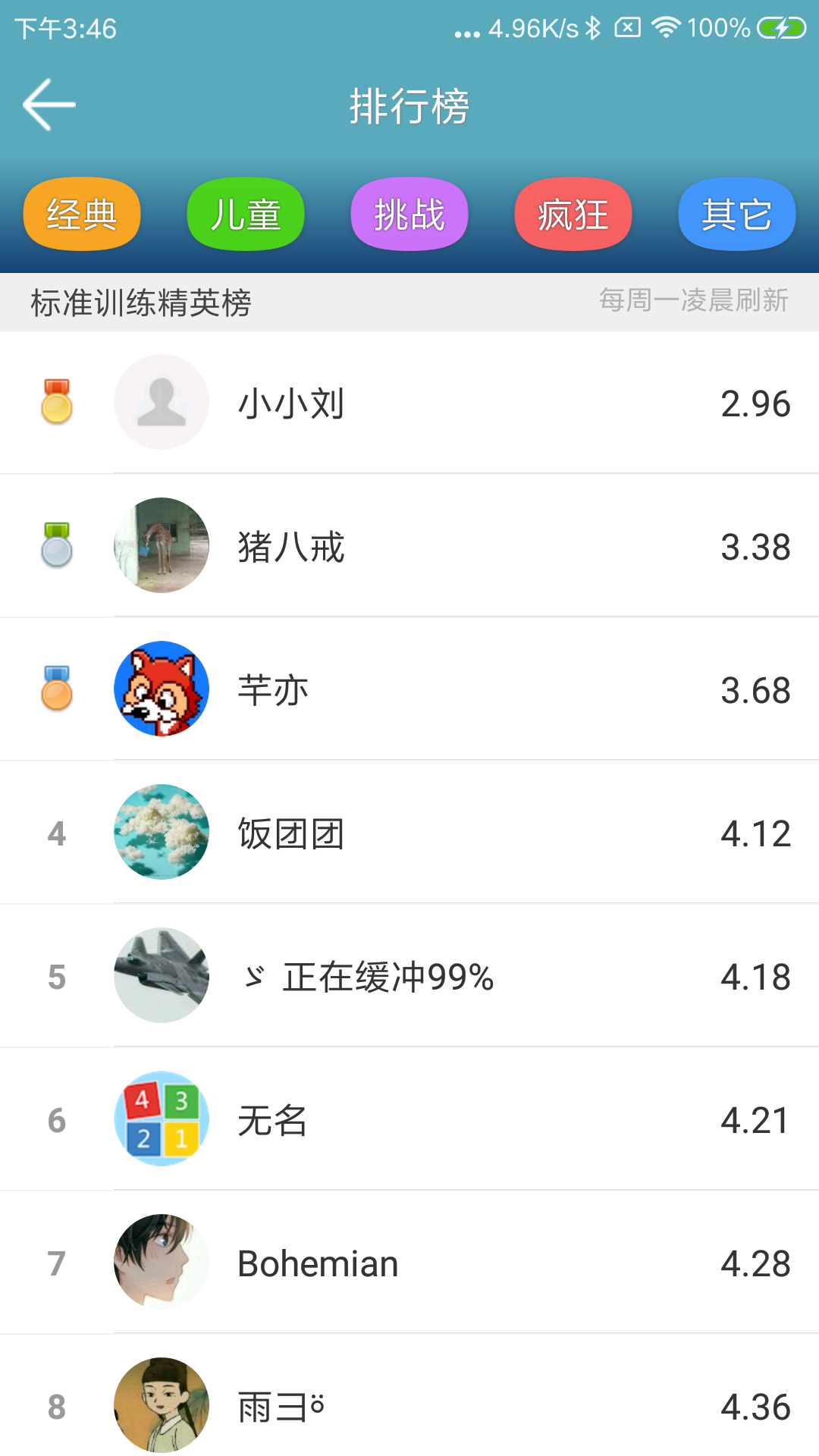Click the 标准训练精英榜 header
The image size is (819, 1456).
(x=141, y=300)
